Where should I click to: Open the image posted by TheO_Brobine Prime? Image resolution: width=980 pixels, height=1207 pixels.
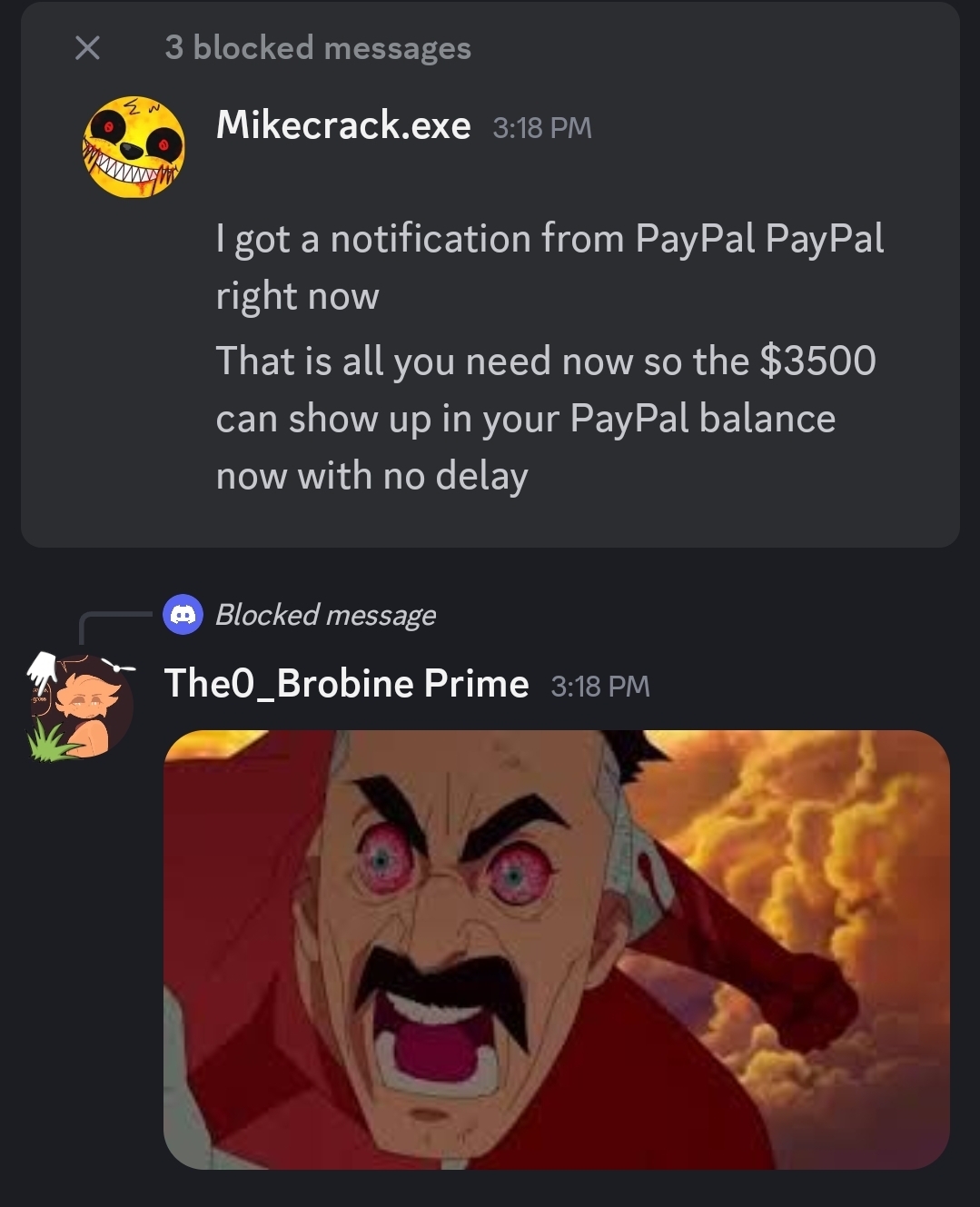[556, 949]
